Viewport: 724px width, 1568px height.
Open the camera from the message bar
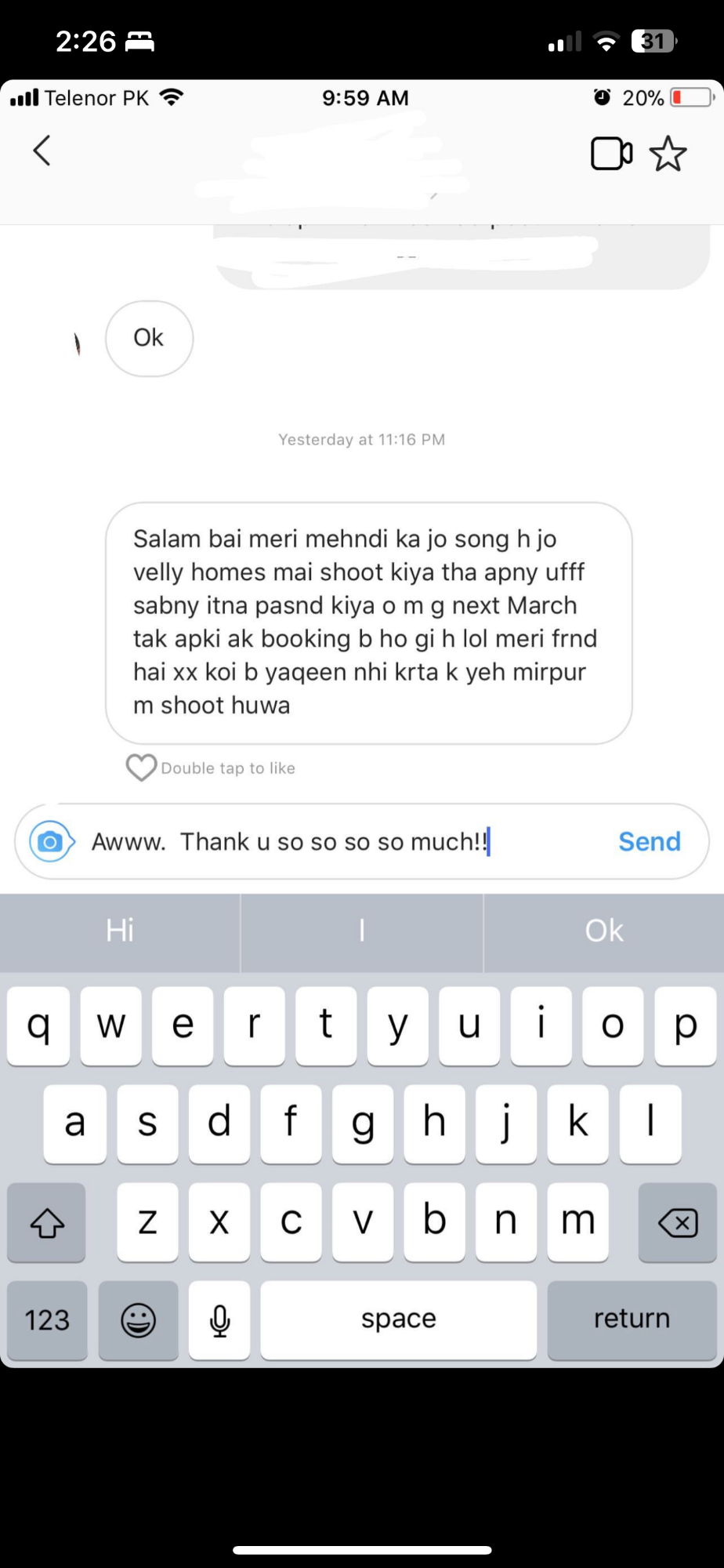click(51, 841)
